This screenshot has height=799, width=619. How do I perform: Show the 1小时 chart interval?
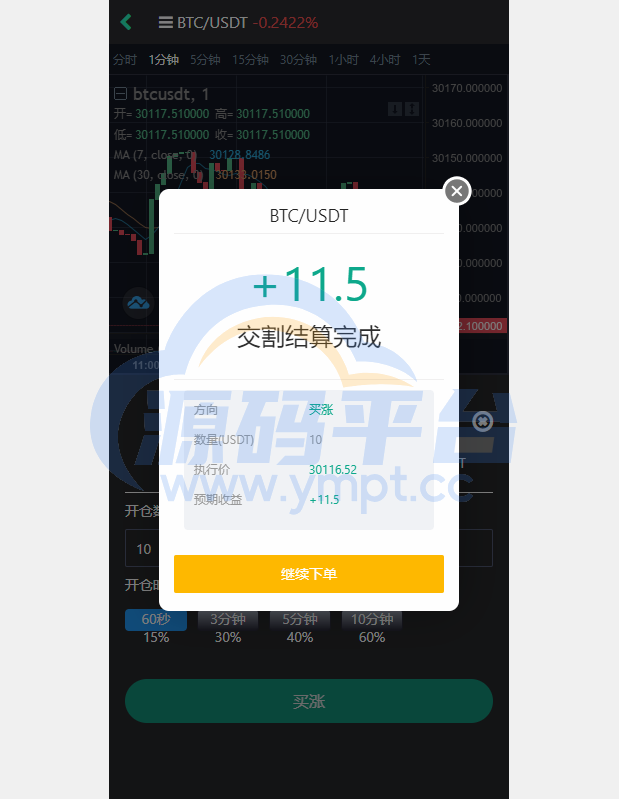tap(343, 60)
